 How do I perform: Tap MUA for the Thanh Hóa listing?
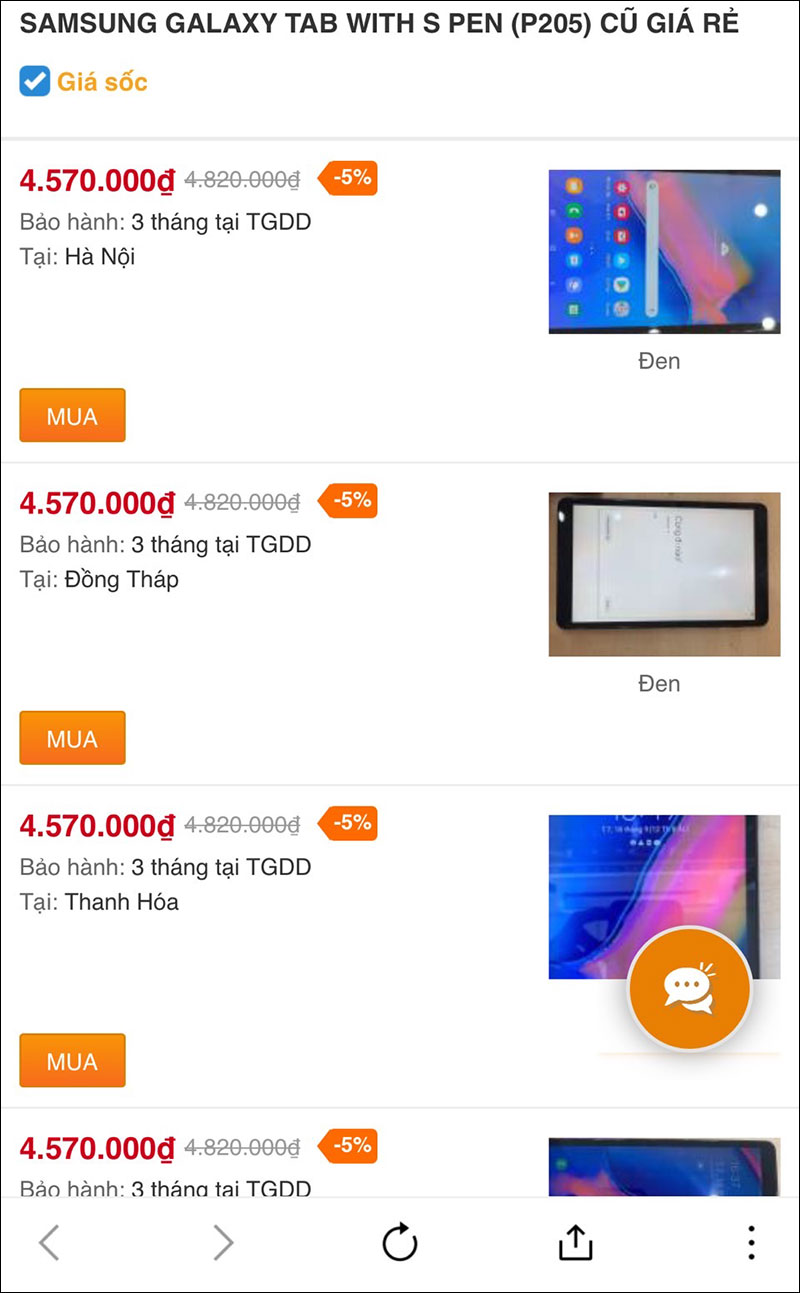[72, 1060]
